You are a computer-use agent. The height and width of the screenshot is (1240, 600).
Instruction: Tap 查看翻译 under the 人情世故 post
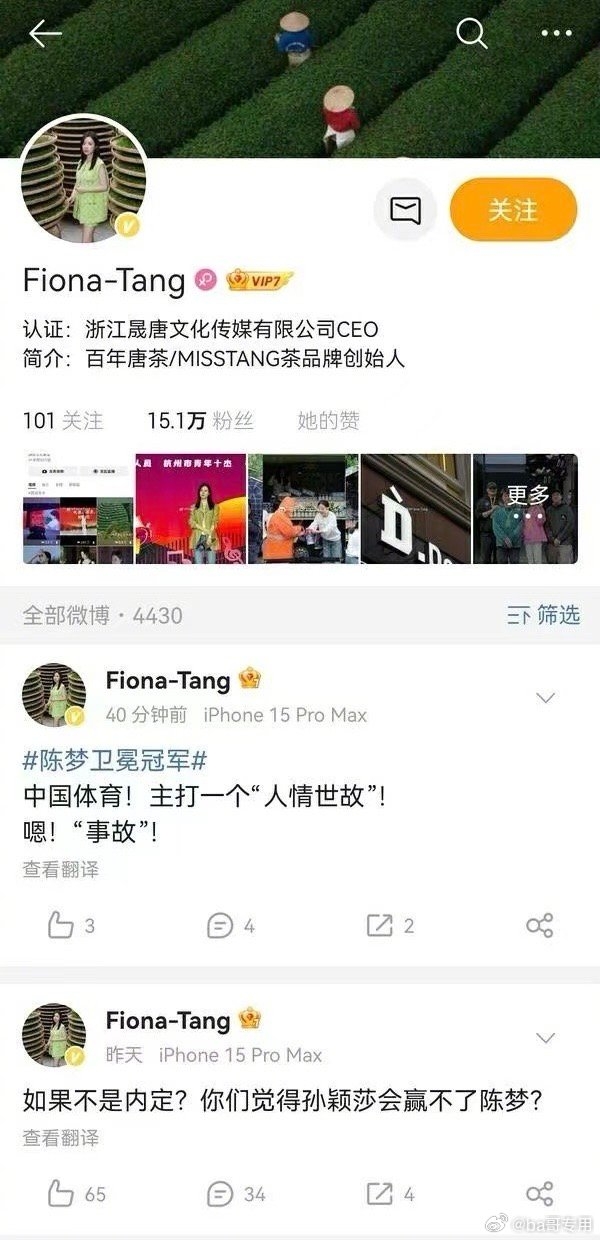(x=61, y=869)
